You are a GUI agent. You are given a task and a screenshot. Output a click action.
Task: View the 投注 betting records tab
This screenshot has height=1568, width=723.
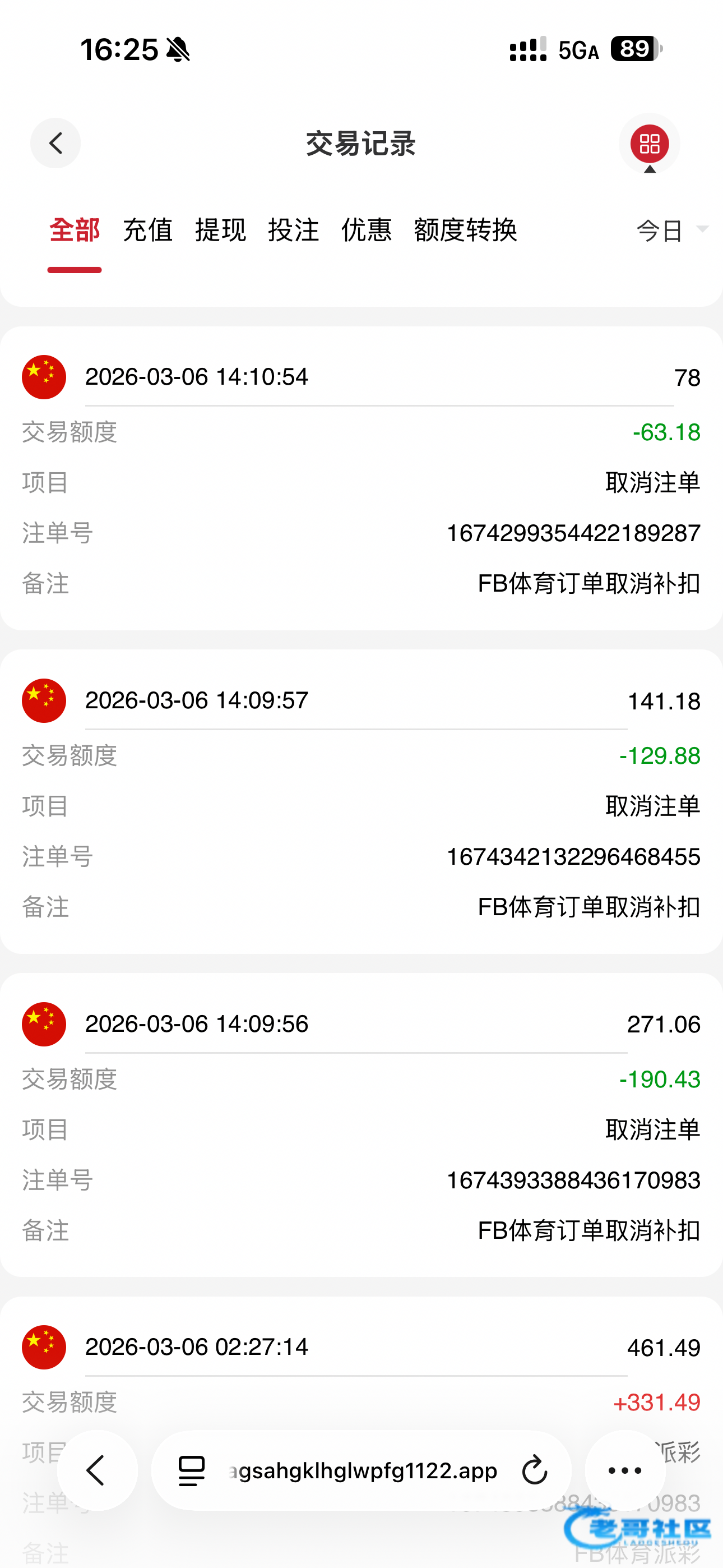293,230
